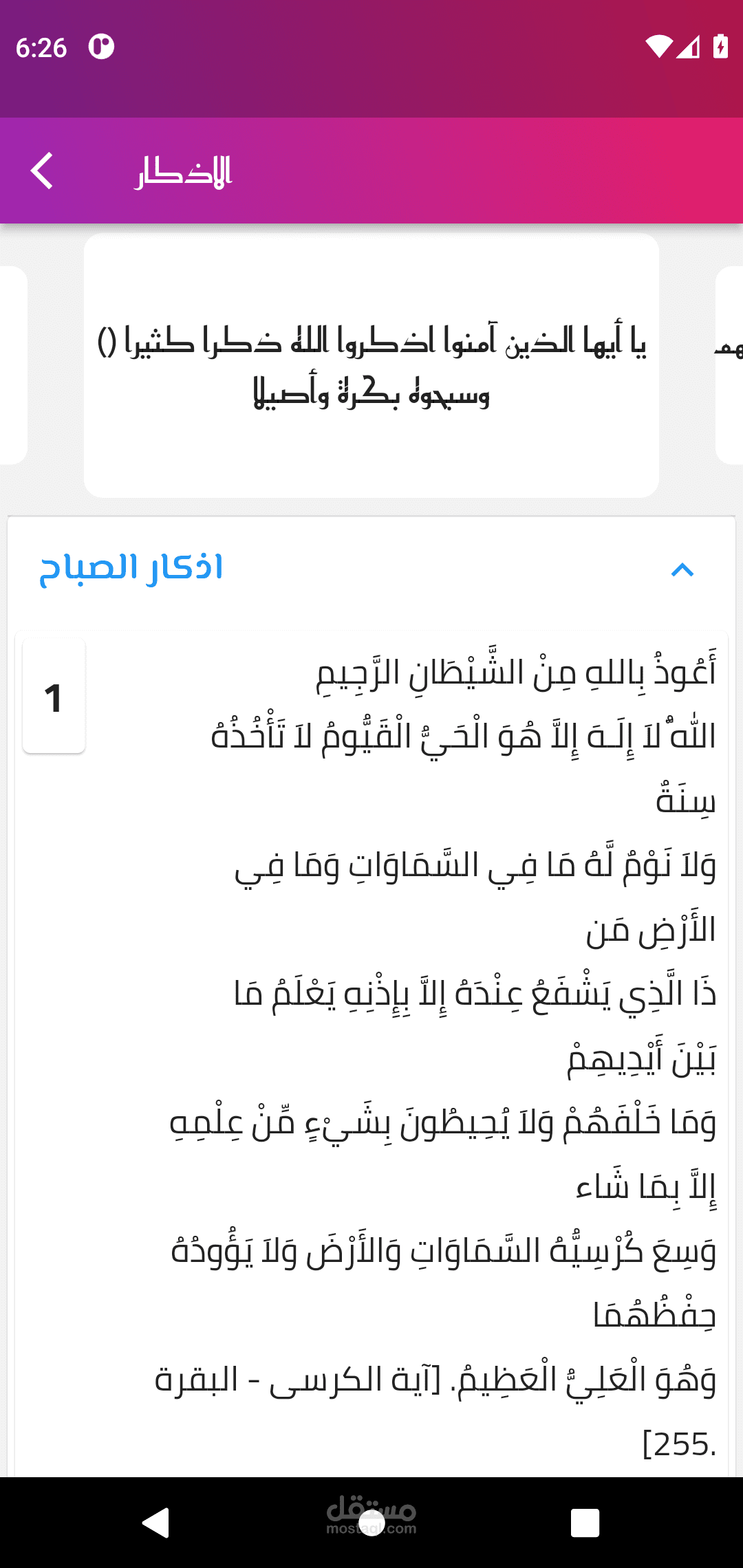This screenshot has height=1568, width=743.
Task: Tap the counter button showing 1
Action: pos(54,696)
